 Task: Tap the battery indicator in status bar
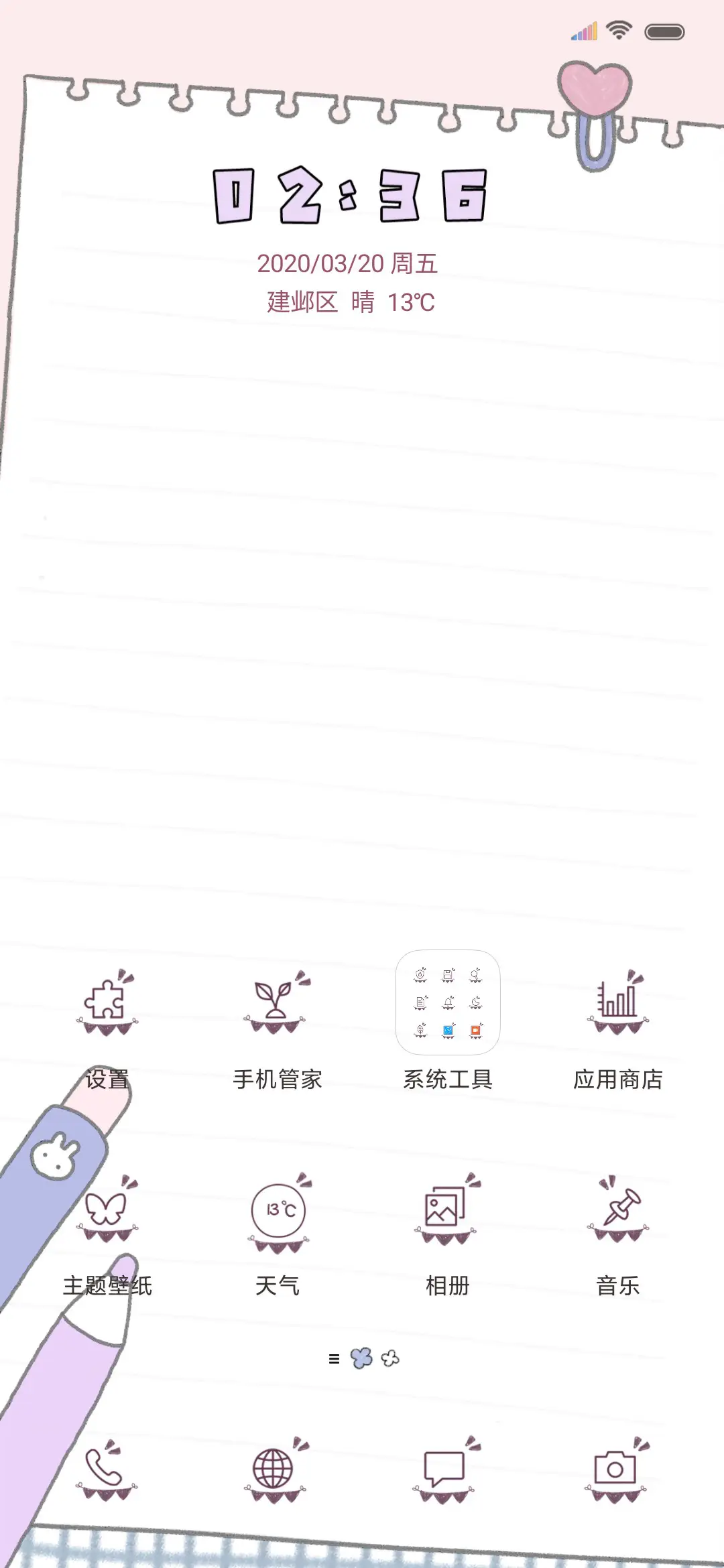click(664, 29)
